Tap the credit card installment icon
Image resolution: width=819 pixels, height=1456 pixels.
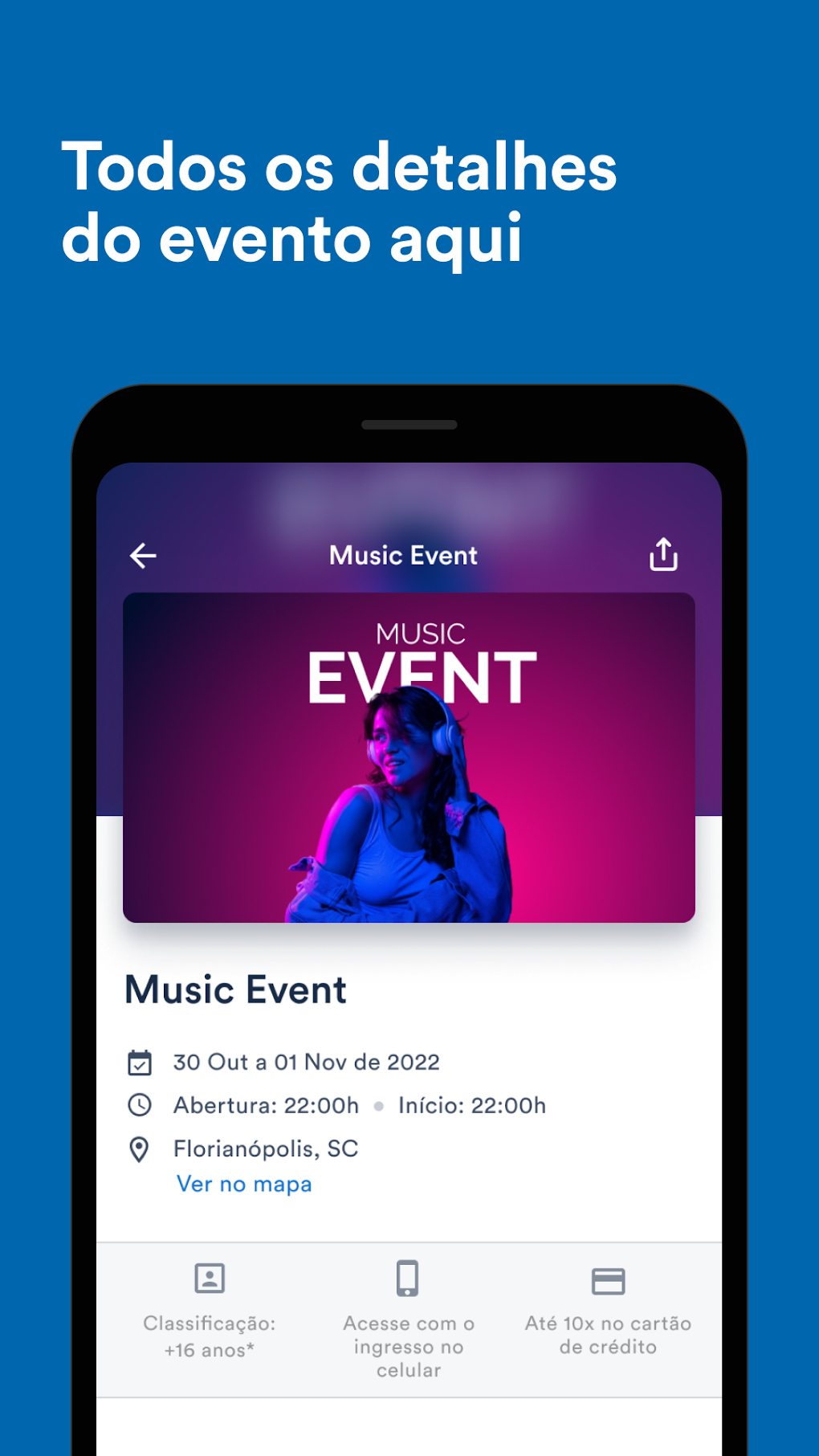pyautogui.click(x=608, y=1279)
